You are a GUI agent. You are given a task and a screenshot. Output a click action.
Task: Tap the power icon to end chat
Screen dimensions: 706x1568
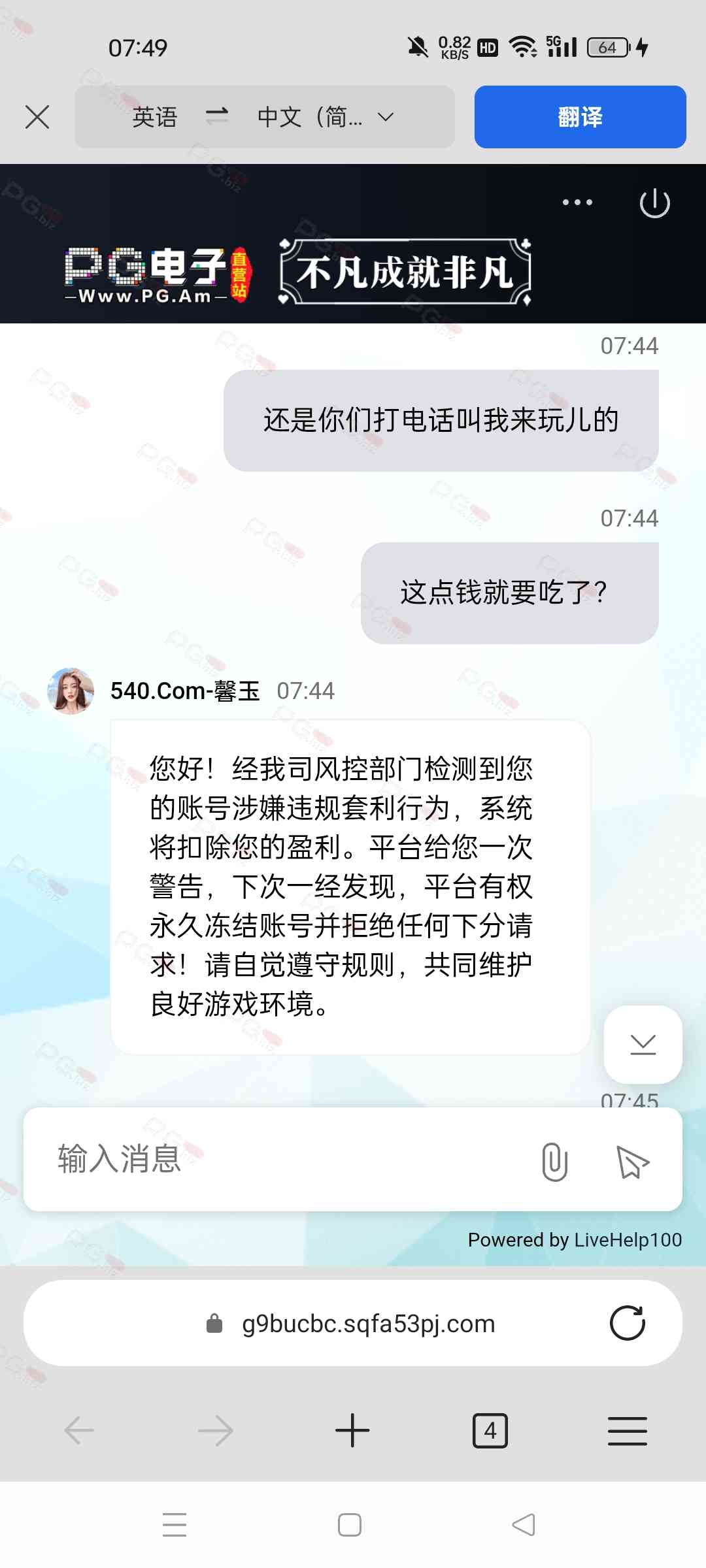coord(654,203)
